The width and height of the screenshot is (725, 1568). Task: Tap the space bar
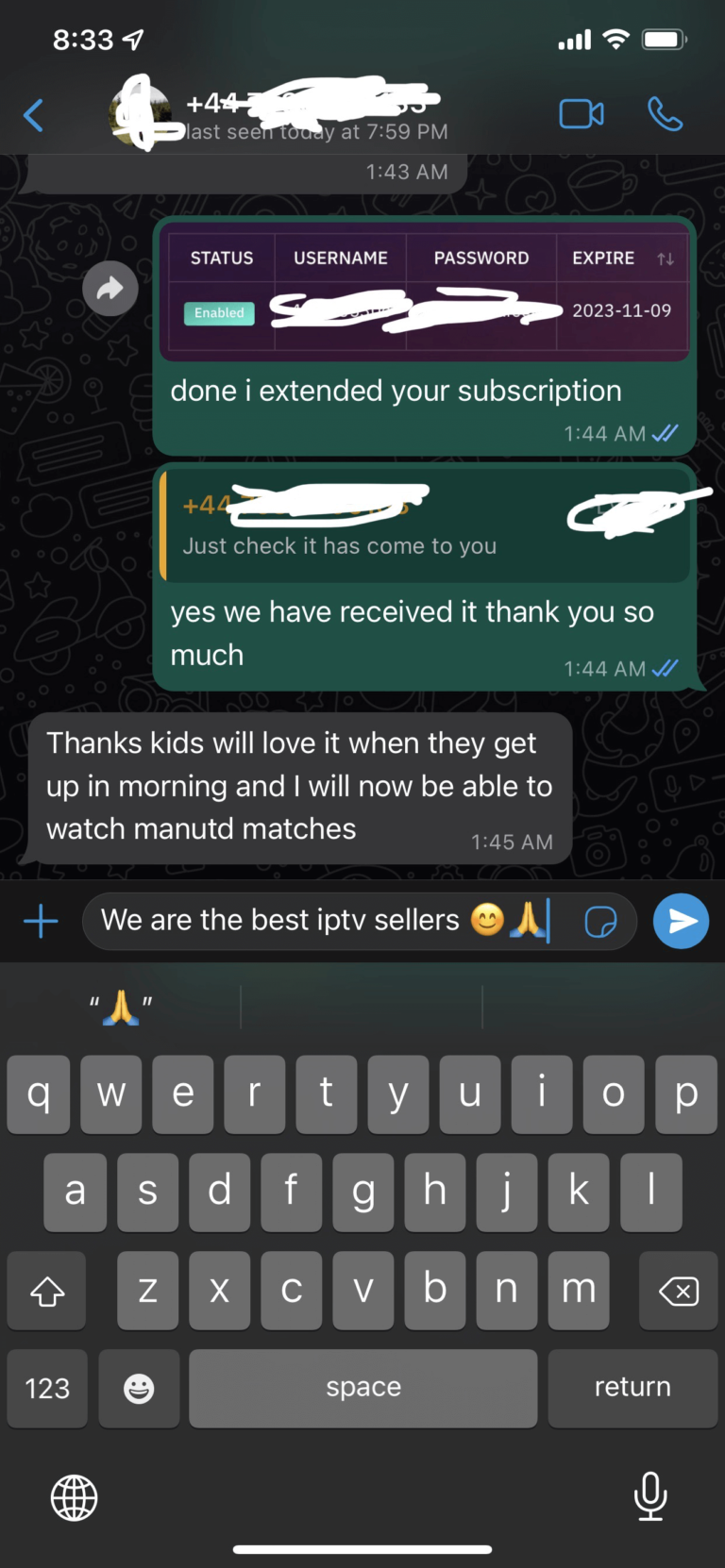[363, 1388]
